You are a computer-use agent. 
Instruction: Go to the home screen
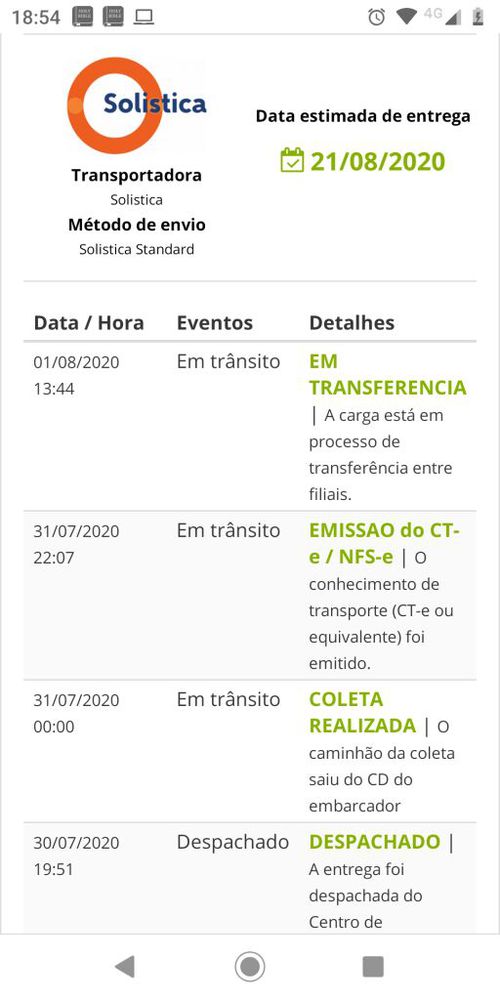pyautogui.click(x=249, y=967)
